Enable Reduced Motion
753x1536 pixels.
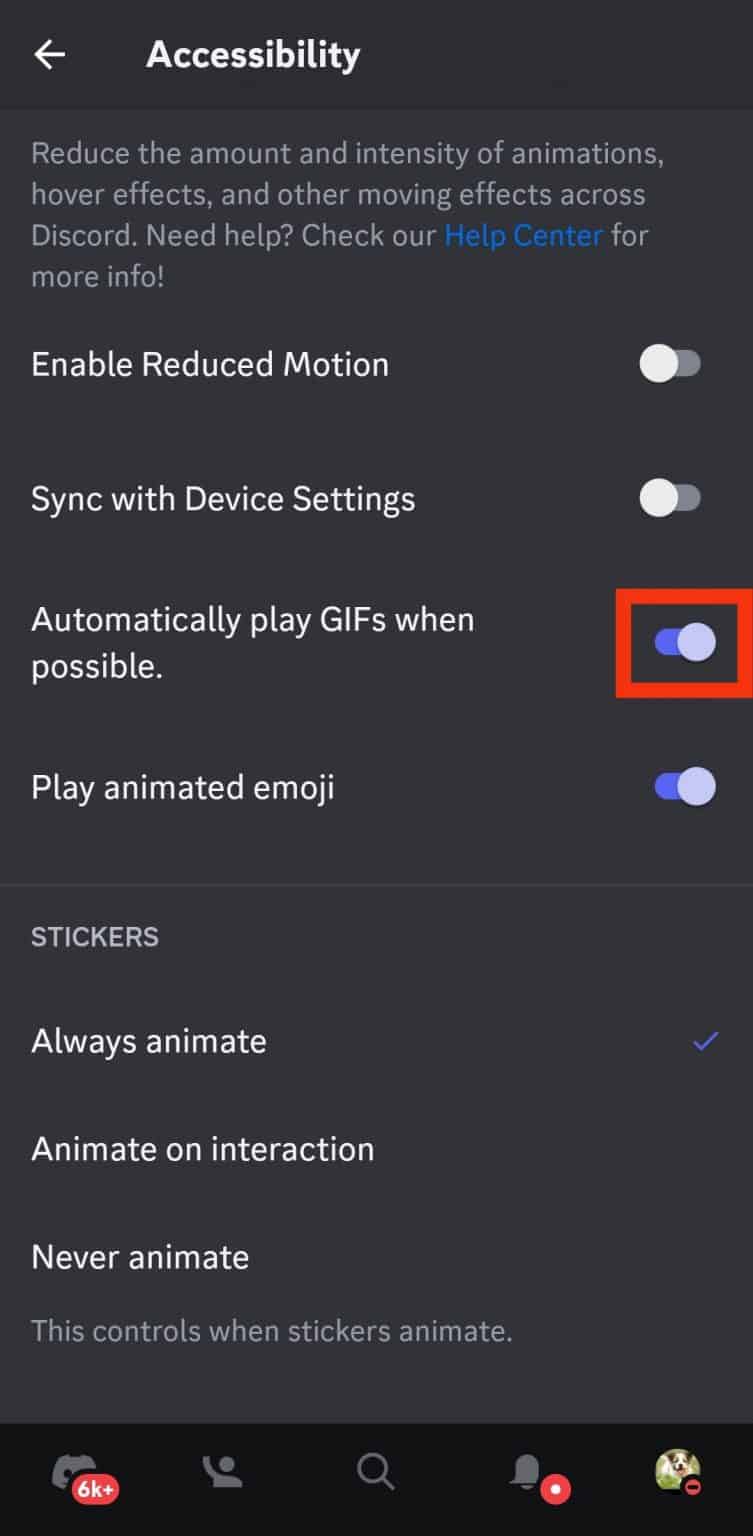[672, 363]
